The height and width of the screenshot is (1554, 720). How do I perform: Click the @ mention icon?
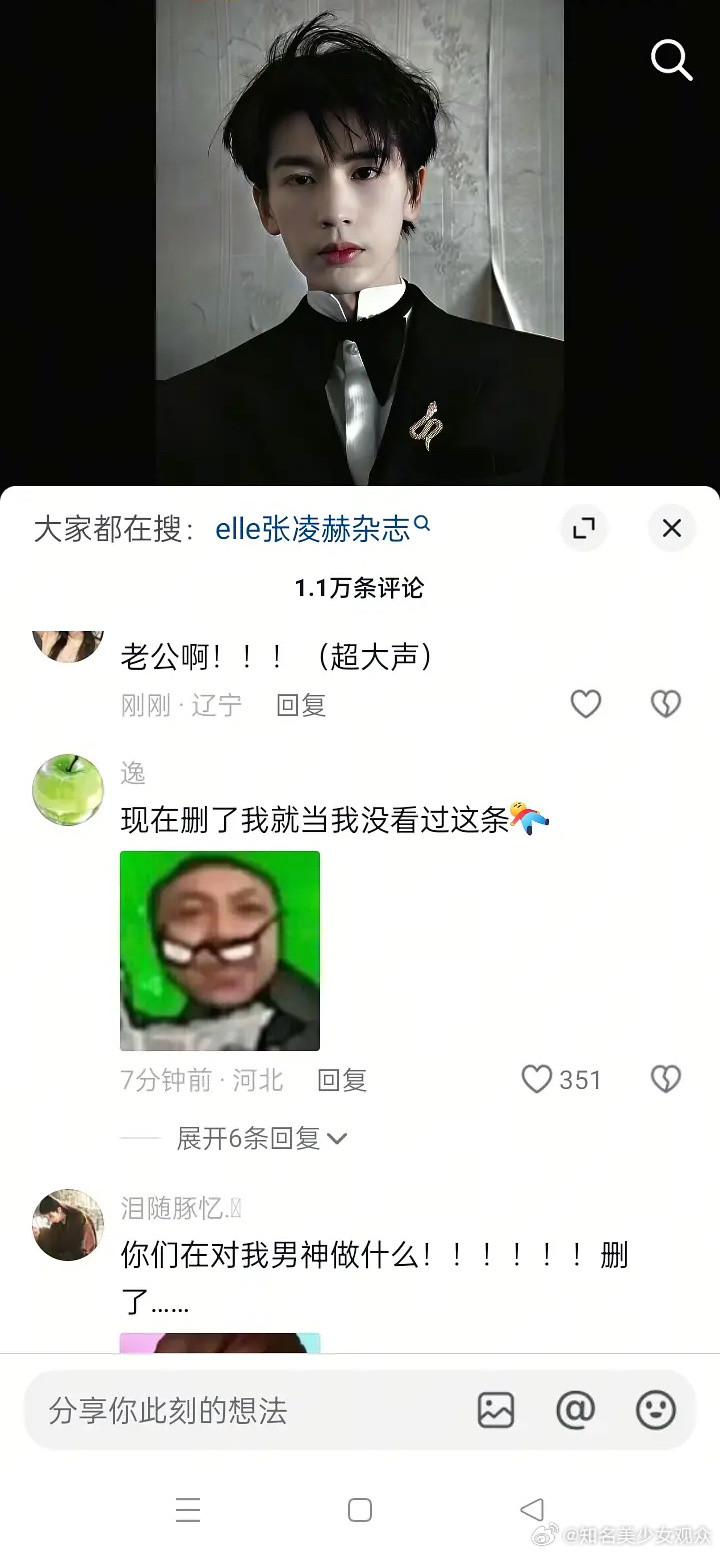576,1411
